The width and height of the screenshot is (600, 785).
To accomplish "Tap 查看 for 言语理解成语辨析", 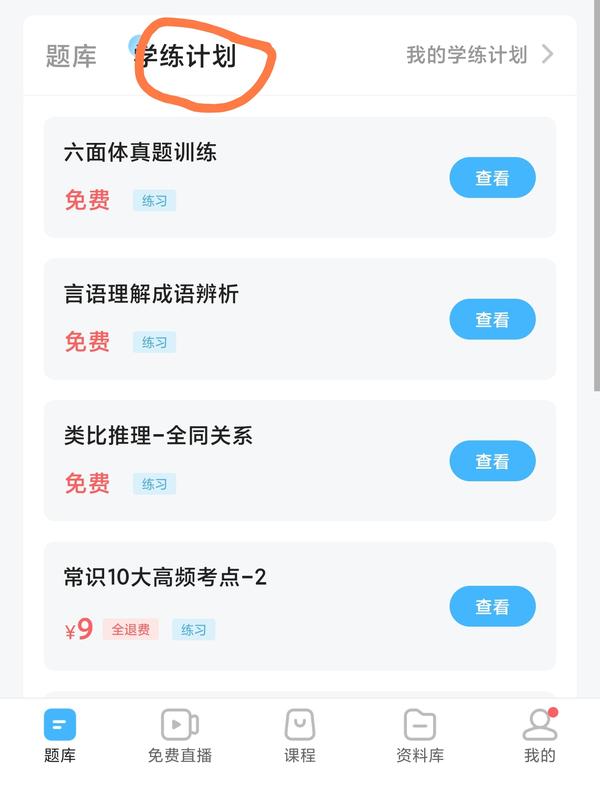I will (492, 320).
